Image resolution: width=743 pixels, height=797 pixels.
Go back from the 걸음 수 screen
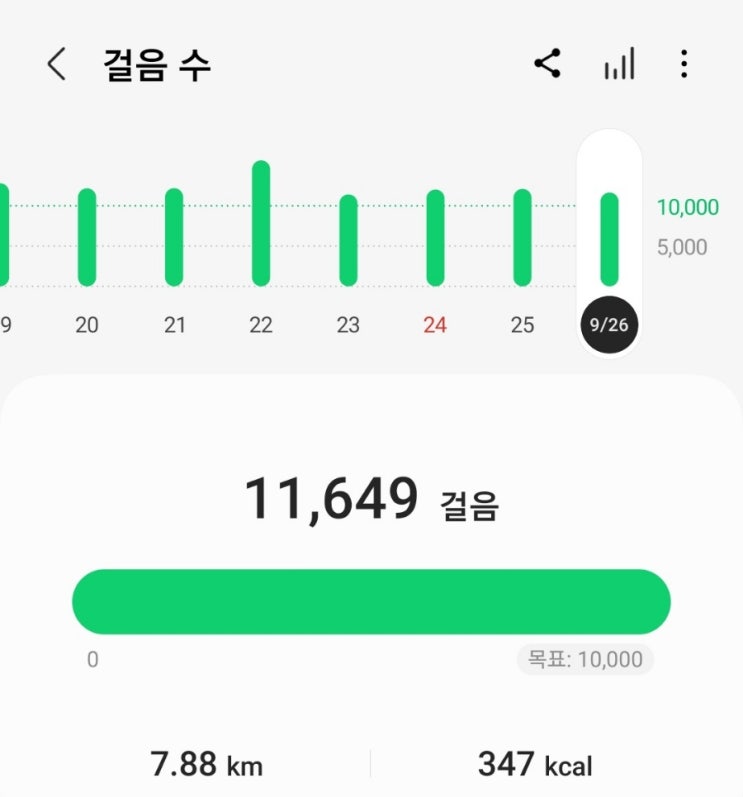pos(57,65)
